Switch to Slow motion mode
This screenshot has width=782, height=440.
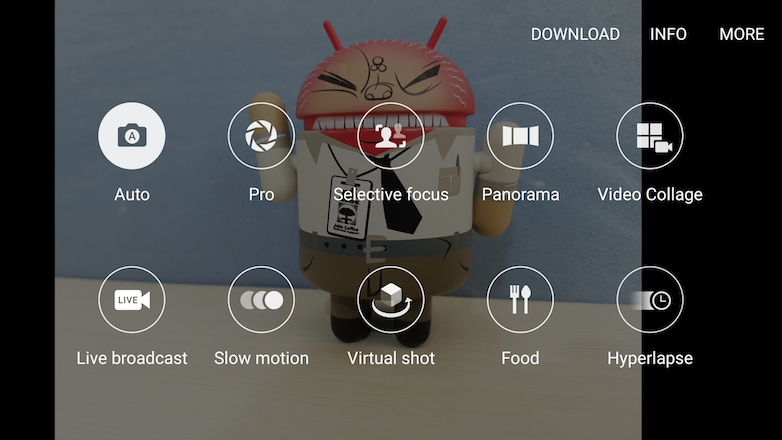pyautogui.click(x=261, y=299)
